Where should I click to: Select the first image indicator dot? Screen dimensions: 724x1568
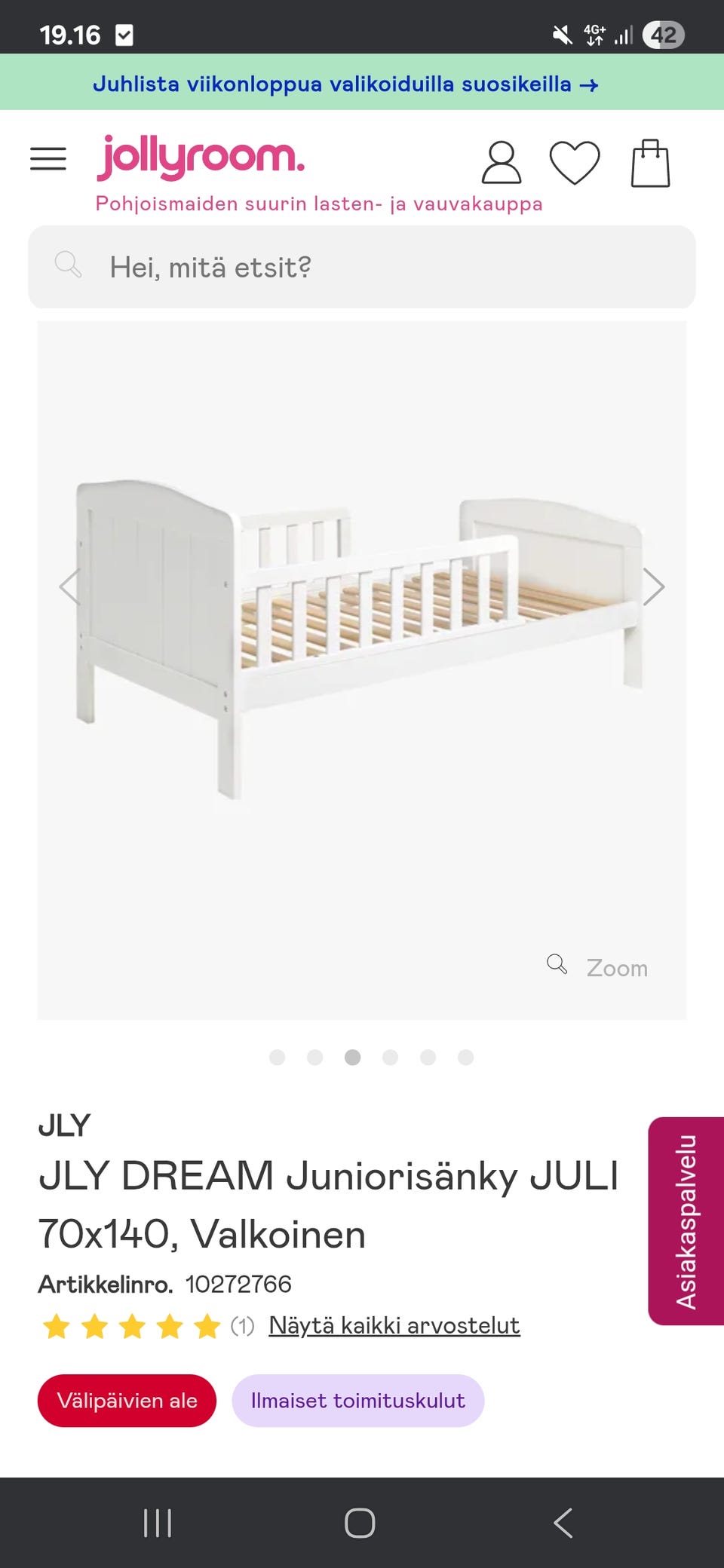point(277,1057)
